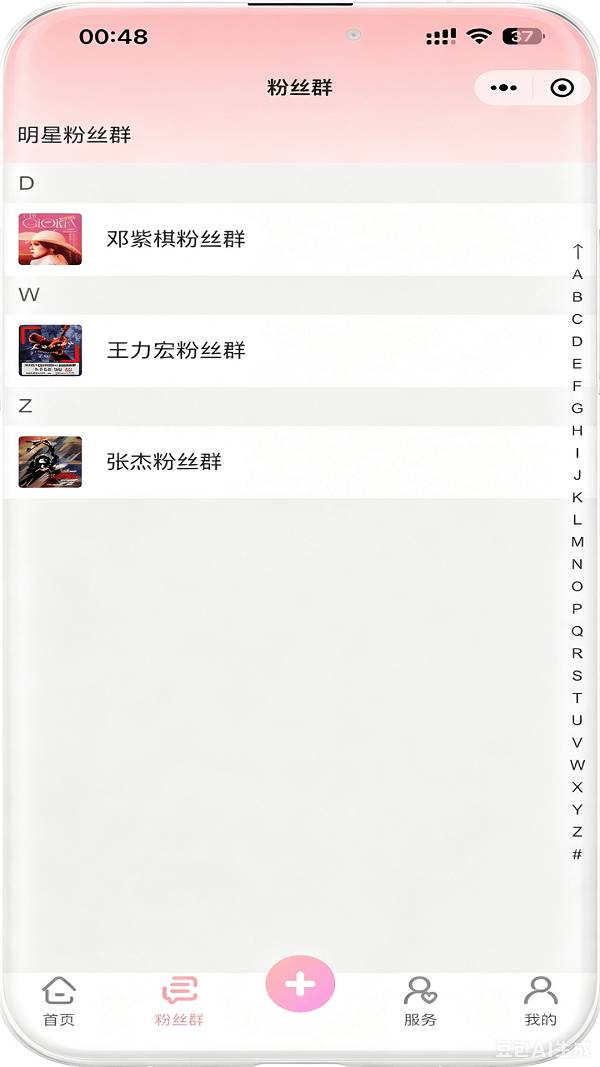600x1067 pixels.
Task: Jump to the top with the index arrow
Action: click(578, 252)
